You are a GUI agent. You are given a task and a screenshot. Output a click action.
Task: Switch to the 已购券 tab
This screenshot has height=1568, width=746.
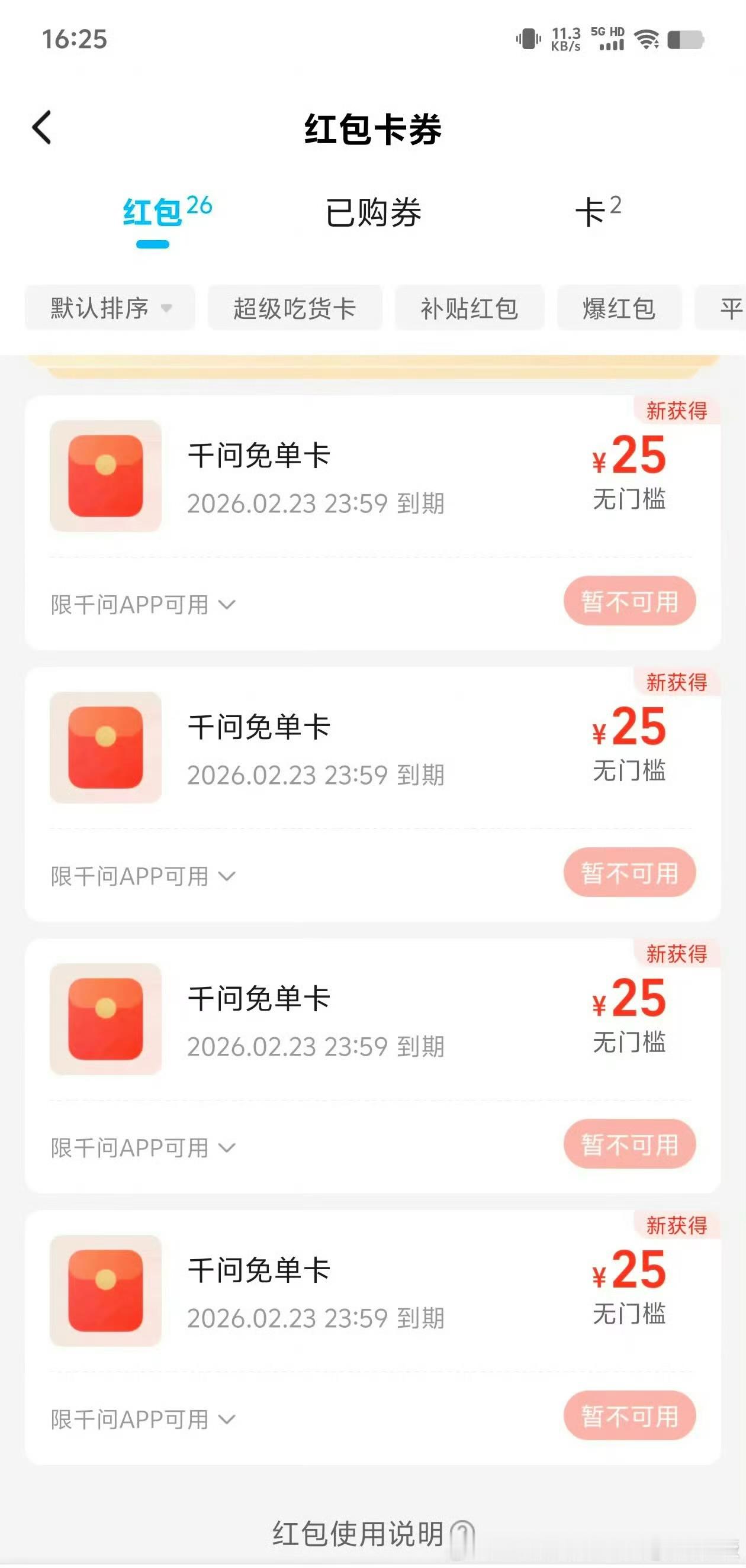point(372,213)
